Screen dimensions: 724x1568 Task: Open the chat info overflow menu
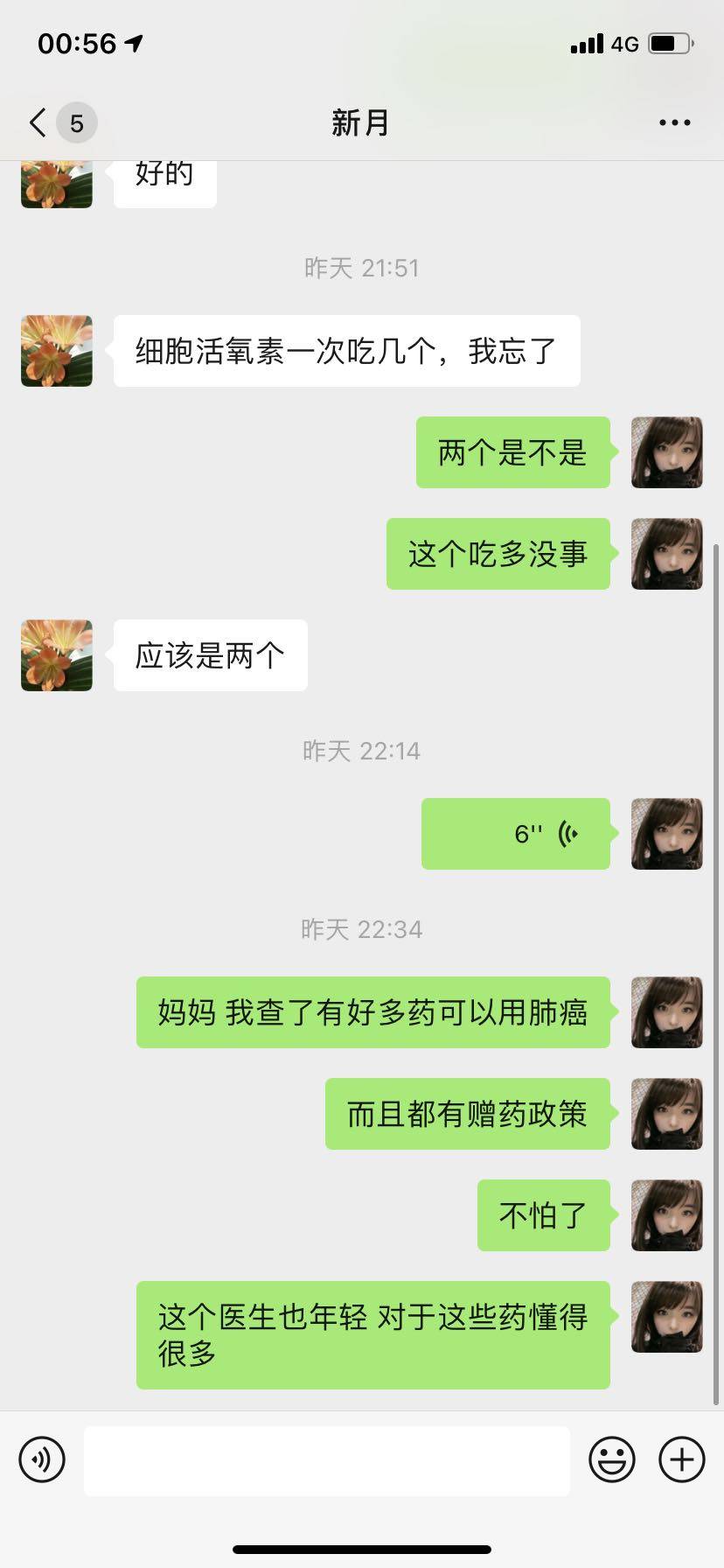(x=674, y=123)
